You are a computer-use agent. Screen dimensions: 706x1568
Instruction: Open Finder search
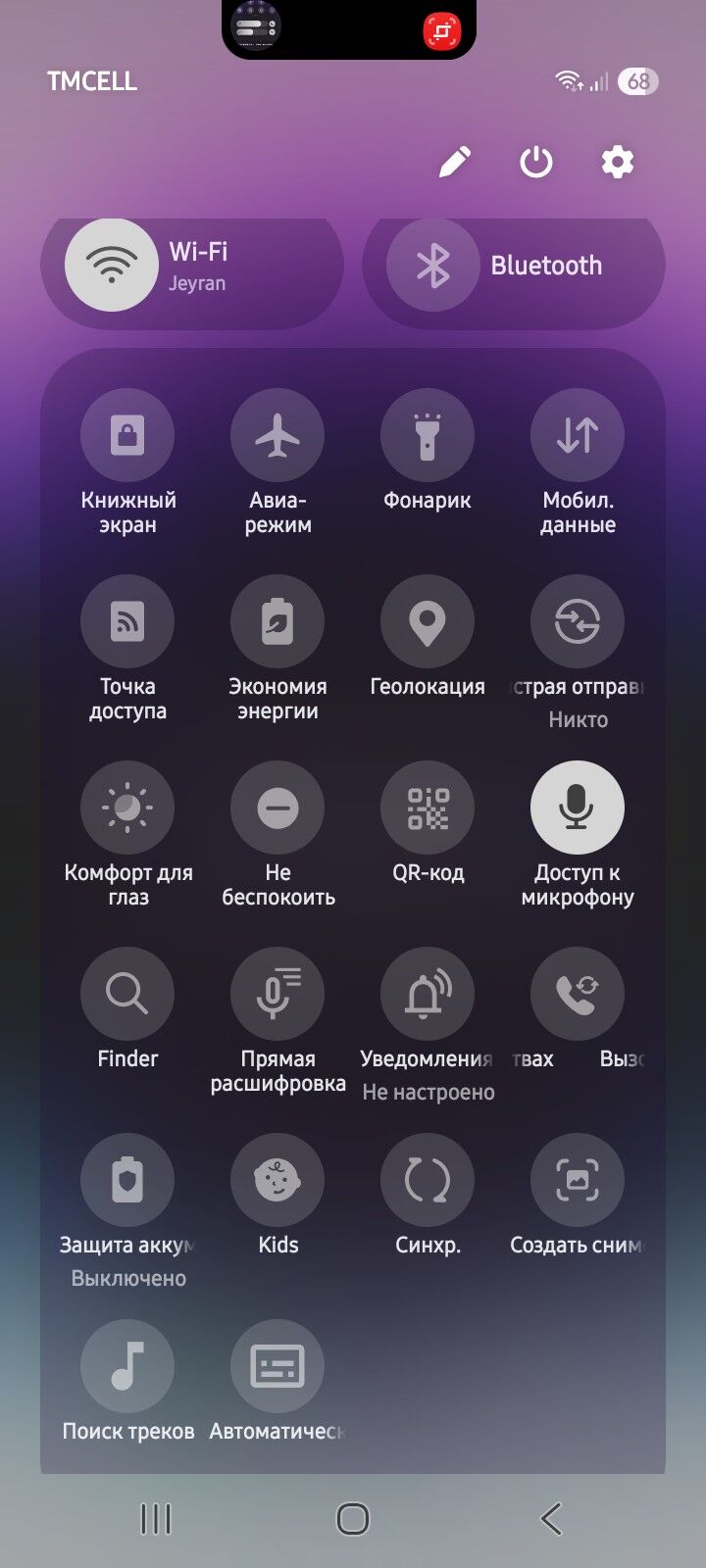(x=127, y=994)
